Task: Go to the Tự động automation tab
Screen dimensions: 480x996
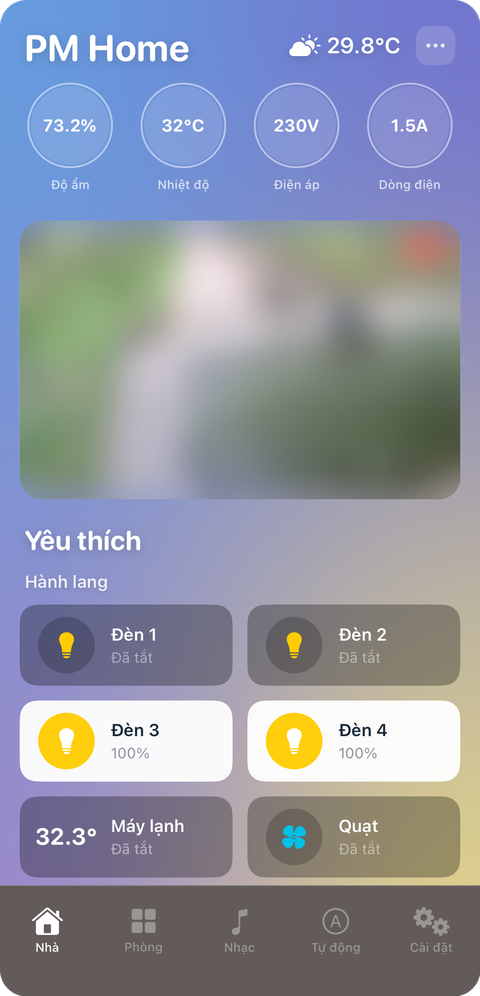Action: [x=336, y=931]
